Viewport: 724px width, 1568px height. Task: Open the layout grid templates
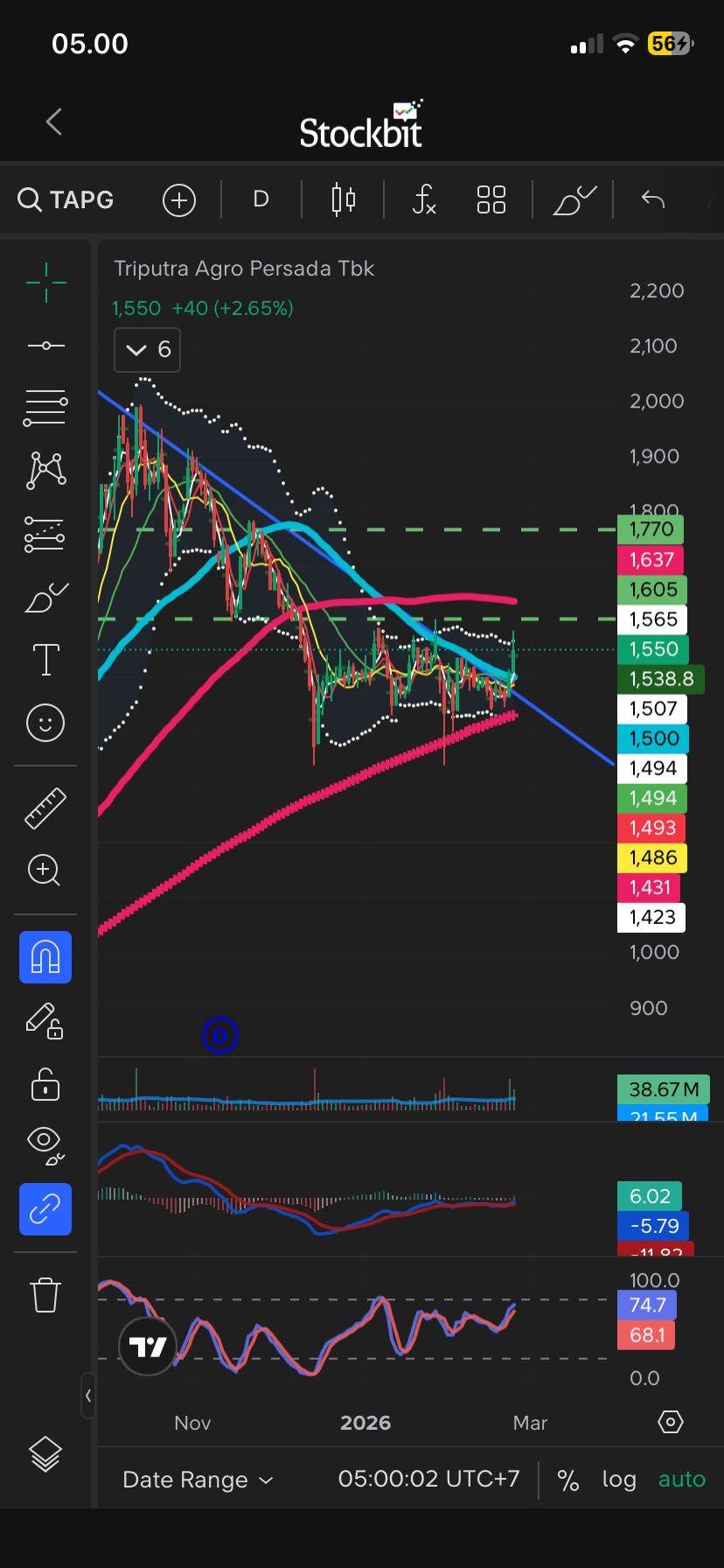(491, 200)
